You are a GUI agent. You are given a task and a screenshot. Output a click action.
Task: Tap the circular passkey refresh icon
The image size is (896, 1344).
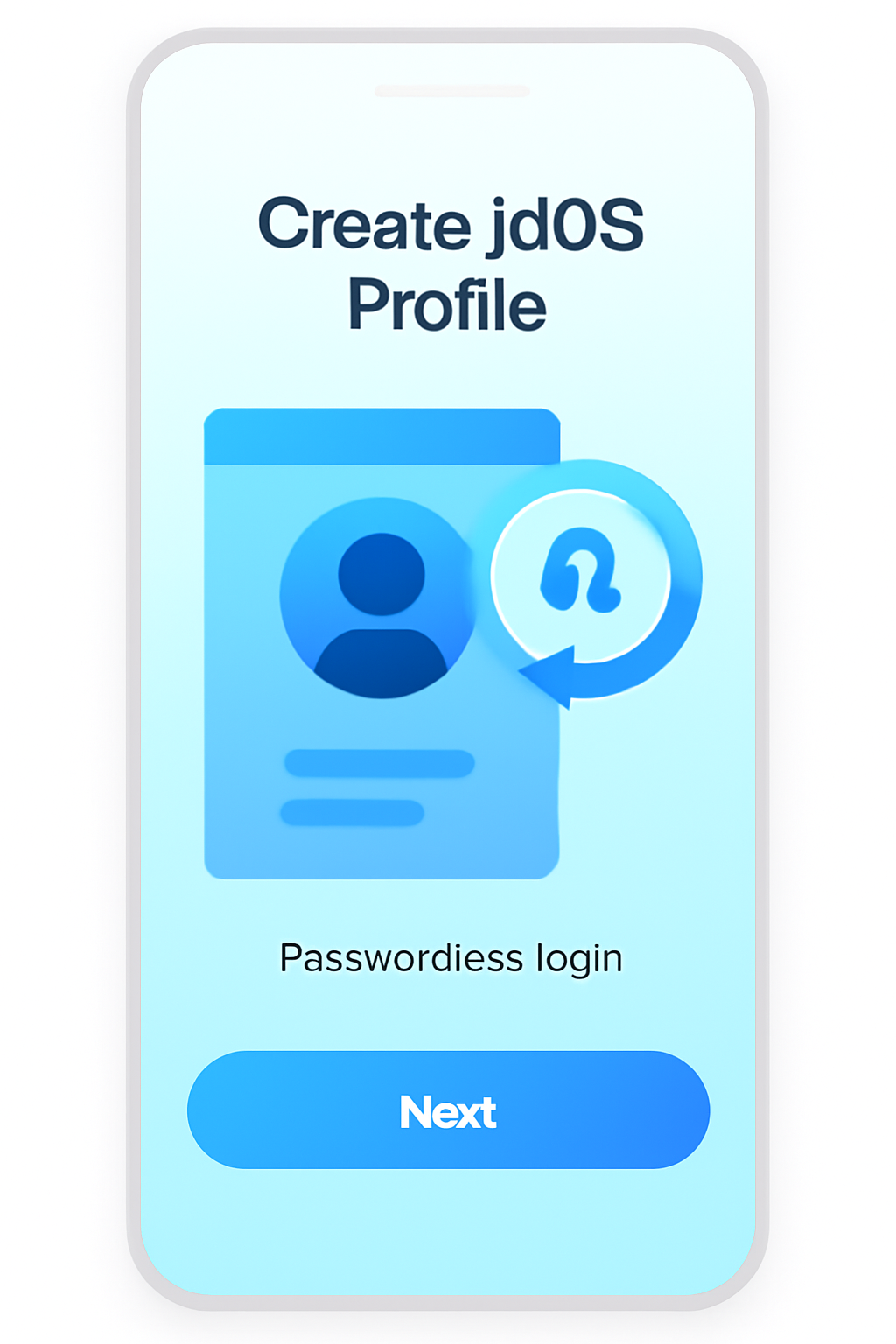click(593, 577)
